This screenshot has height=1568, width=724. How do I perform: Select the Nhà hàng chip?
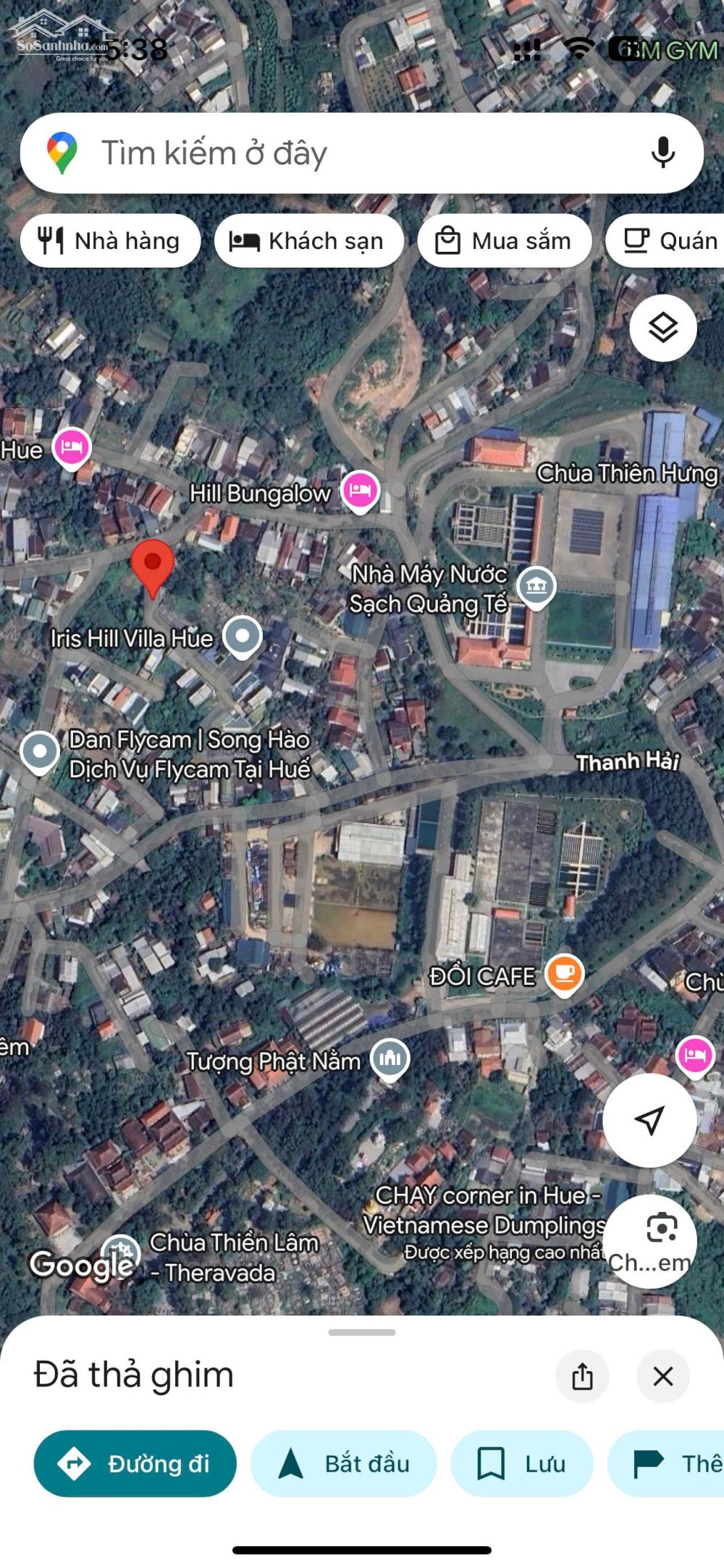[x=111, y=241]
